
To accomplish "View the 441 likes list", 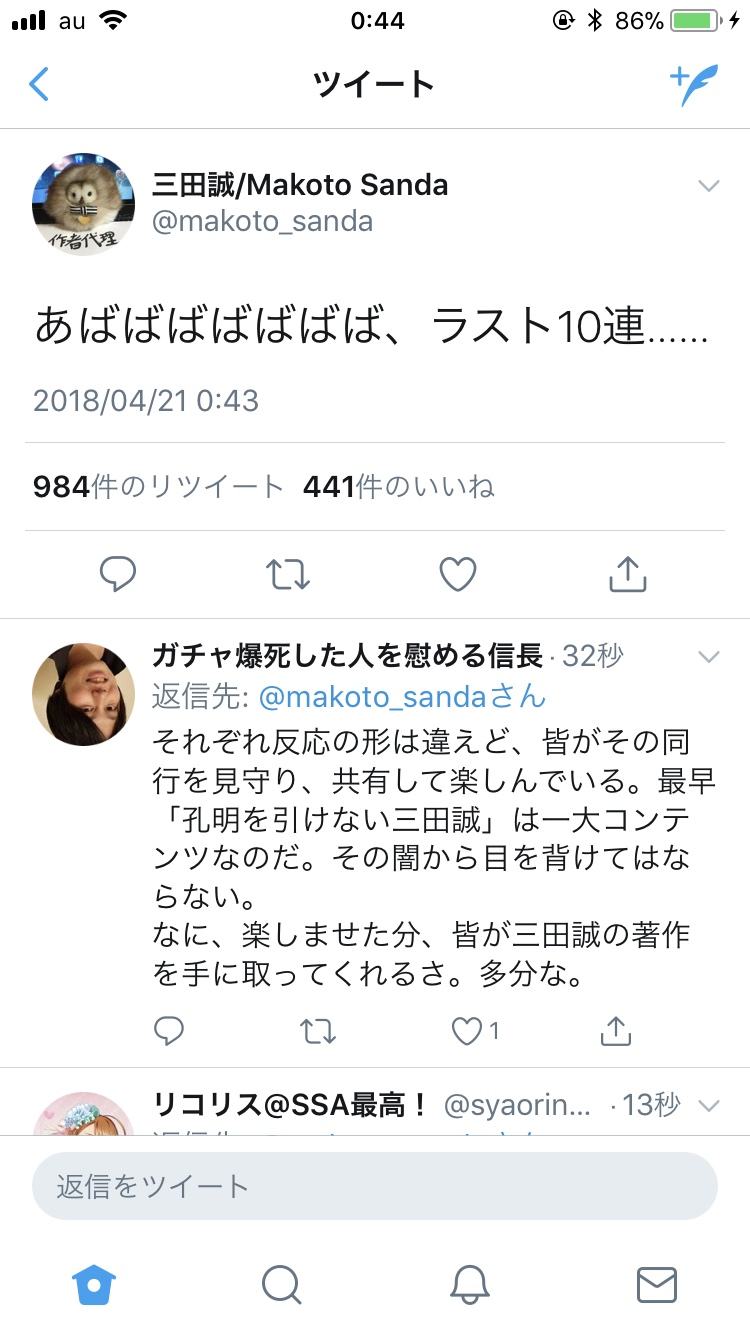I will pos(398,487).
